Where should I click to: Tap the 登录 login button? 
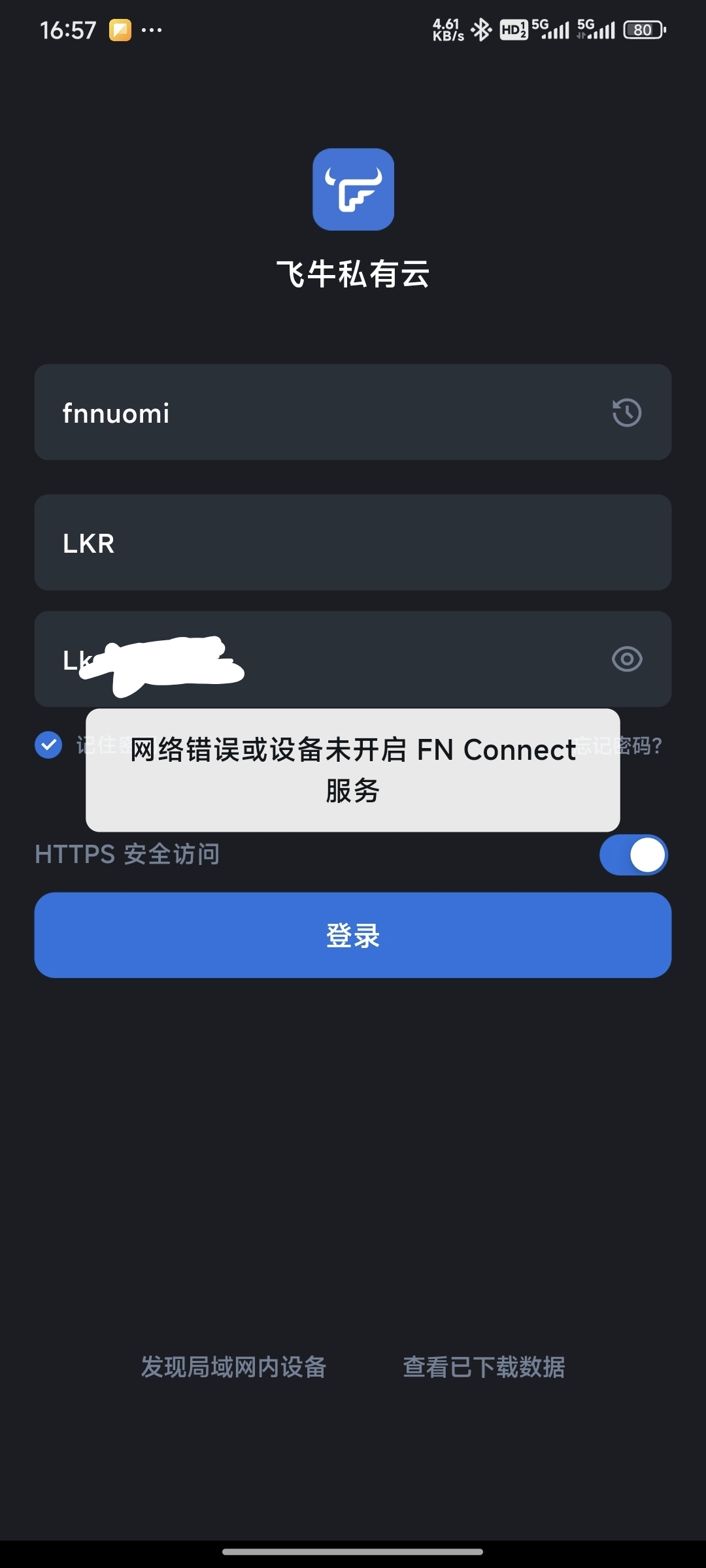coord(353,935)
